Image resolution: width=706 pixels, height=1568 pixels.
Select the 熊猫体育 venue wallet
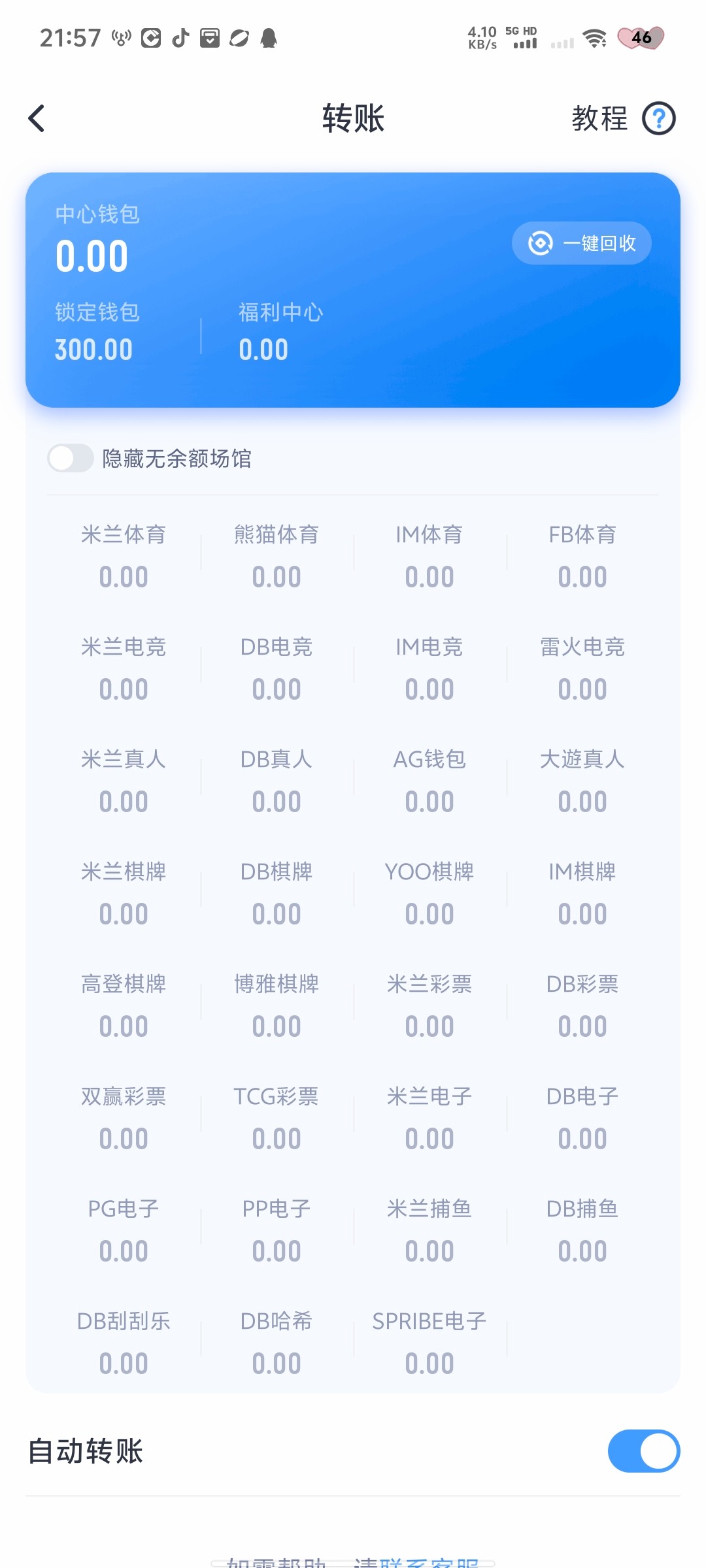[x=277, y=556]
